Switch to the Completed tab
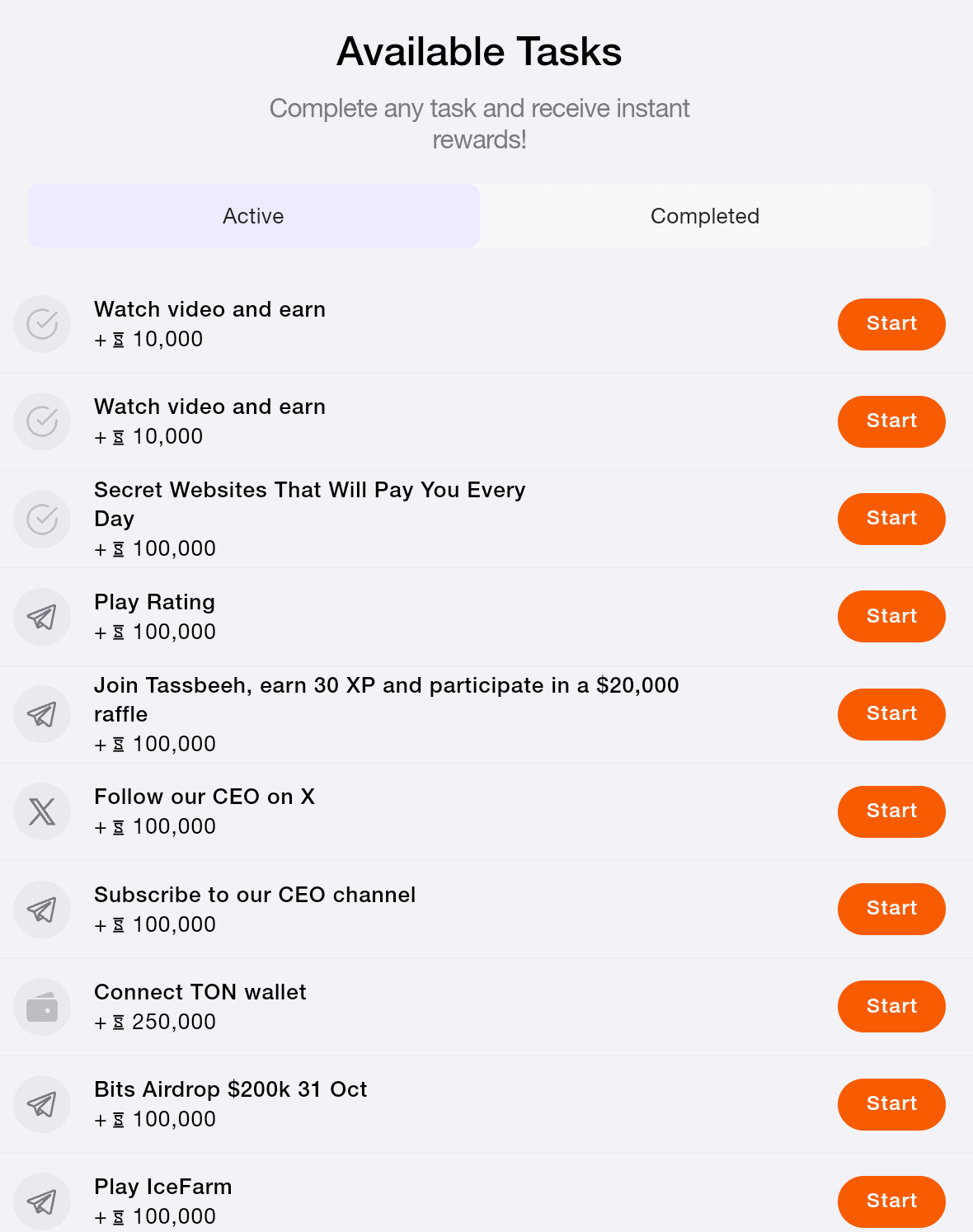 coord(704,215)
